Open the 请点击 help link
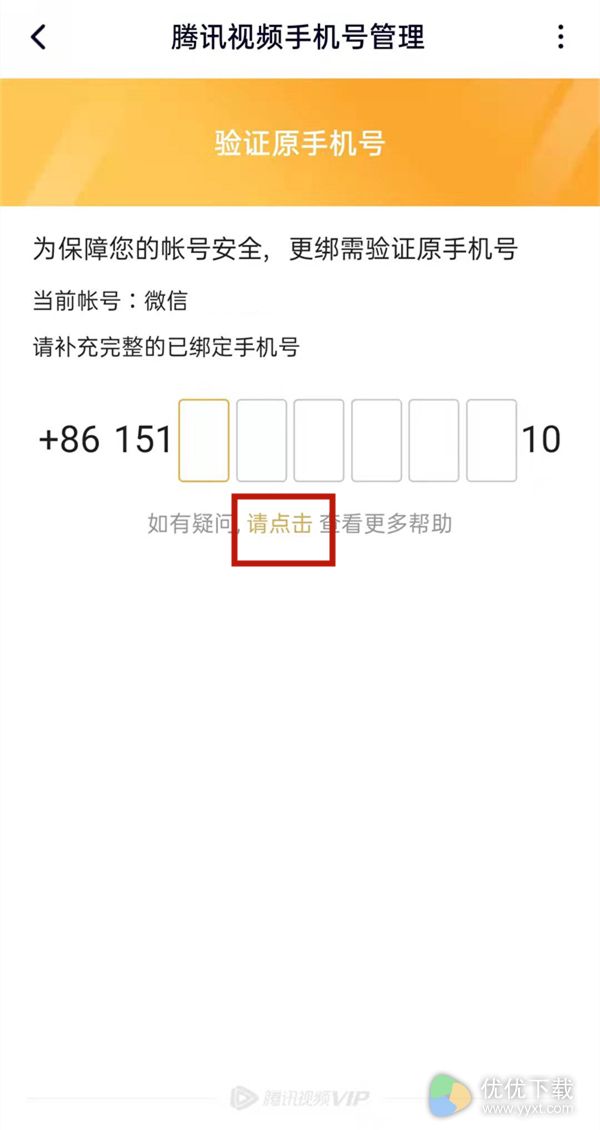Viewport: 600px width, 1130px height. tap(279, 524)
